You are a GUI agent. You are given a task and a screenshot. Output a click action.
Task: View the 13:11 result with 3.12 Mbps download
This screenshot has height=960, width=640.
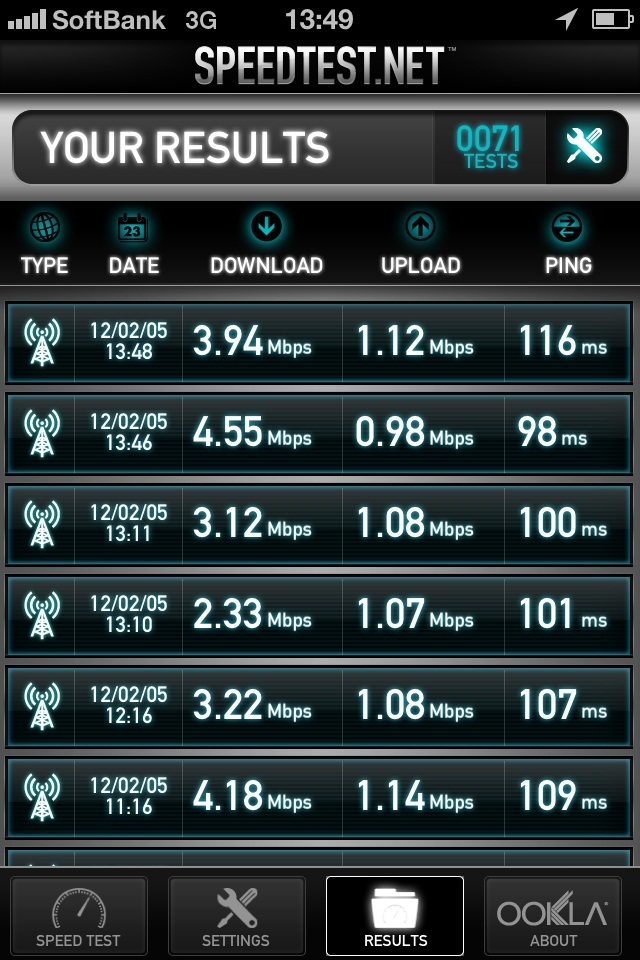click(319, 524)
